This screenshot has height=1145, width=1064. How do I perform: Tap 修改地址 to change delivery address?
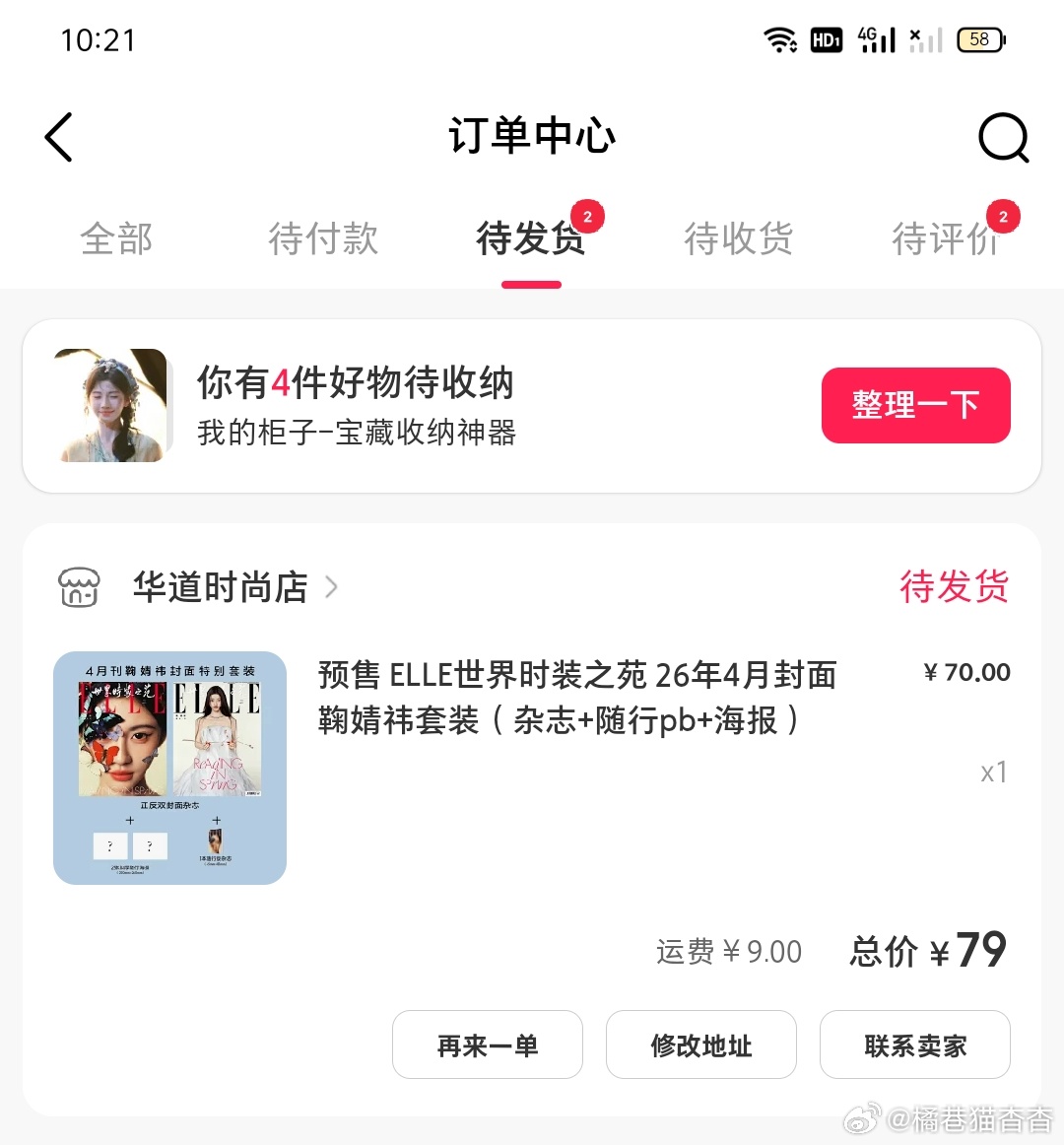click(700, 1044)
